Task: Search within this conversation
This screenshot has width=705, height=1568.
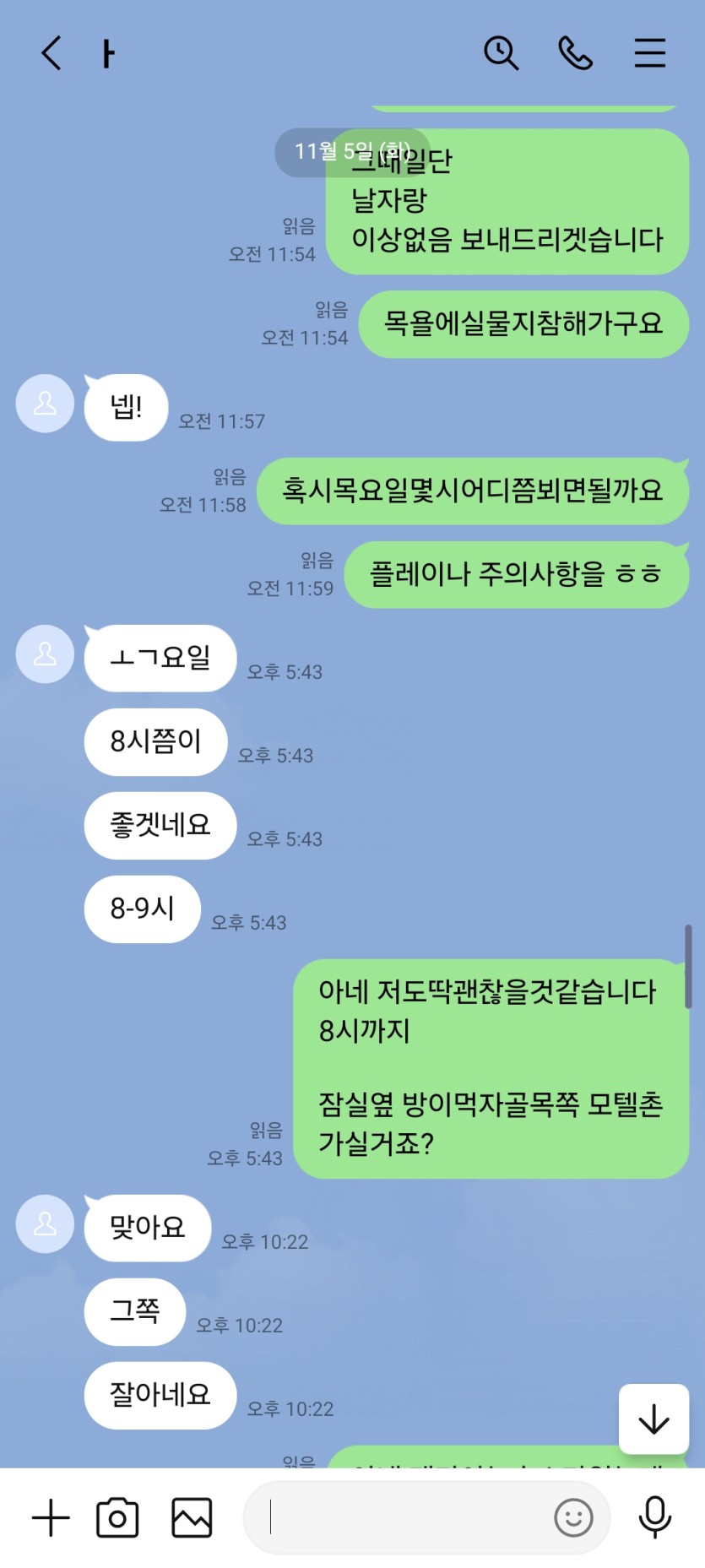Action: click(x=501, y=53)
